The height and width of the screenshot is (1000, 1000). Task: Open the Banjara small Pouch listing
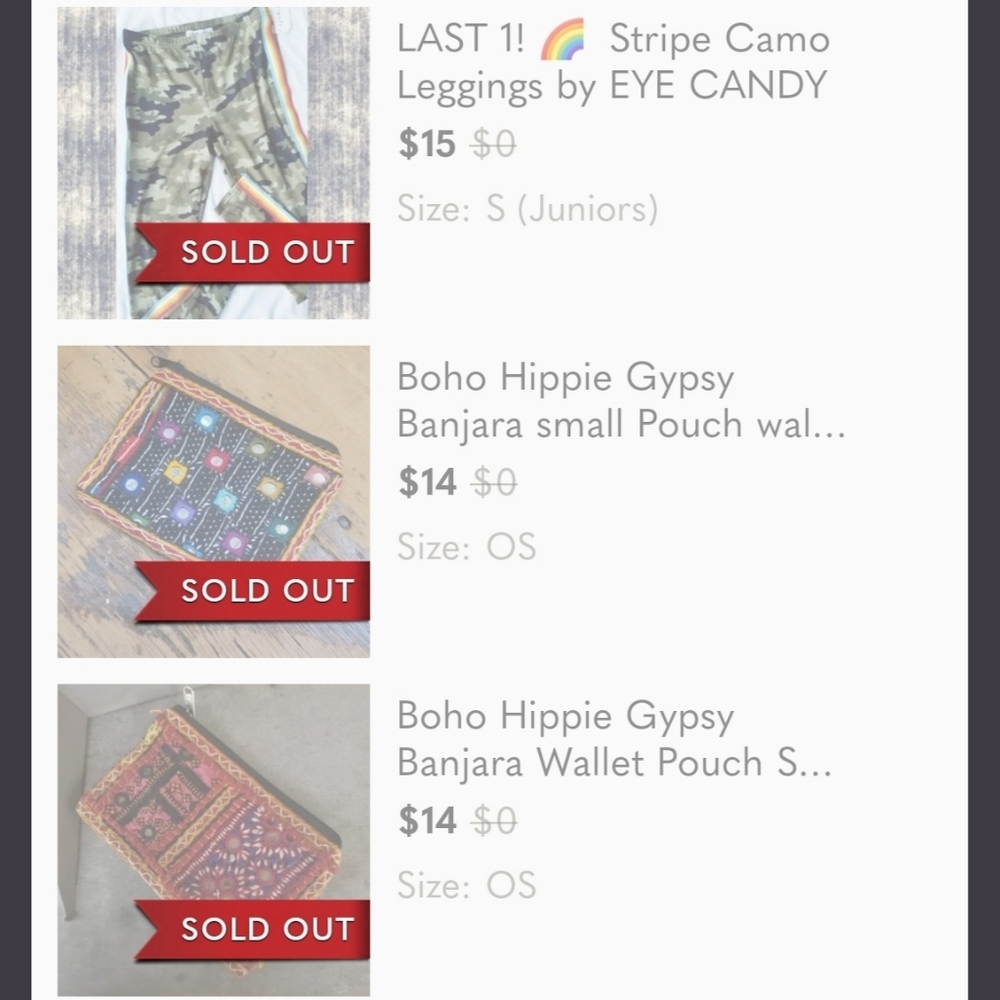tap(620, 400)
